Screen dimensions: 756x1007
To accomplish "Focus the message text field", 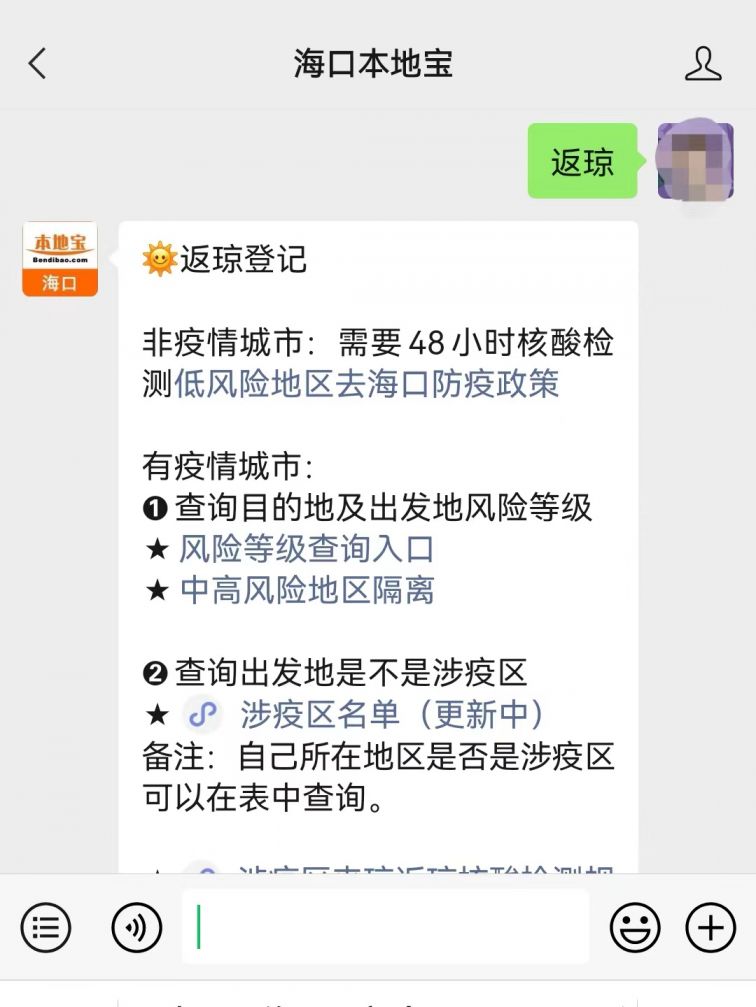I will pos(385,927).
